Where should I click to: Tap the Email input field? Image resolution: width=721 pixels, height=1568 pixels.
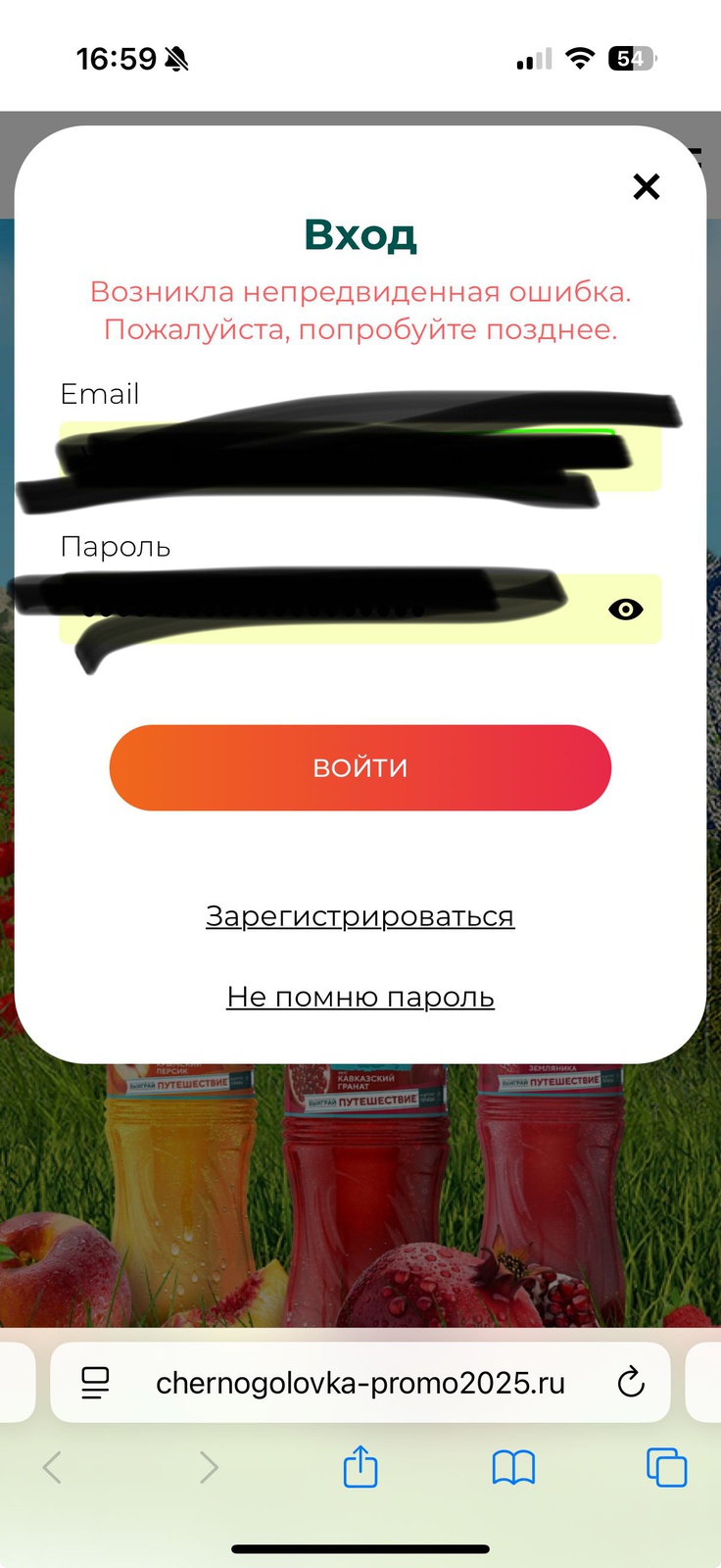click(x=360, y=457)
